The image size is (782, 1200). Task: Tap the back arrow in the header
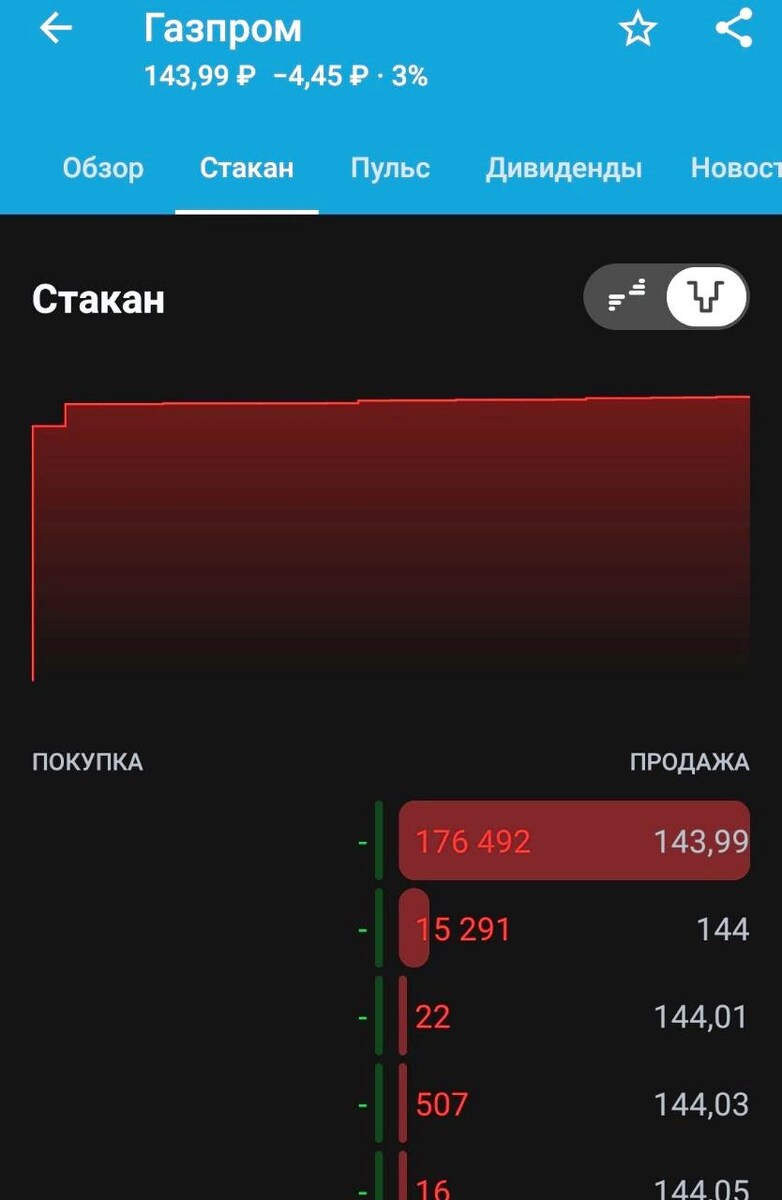click(x=55, y=28)
